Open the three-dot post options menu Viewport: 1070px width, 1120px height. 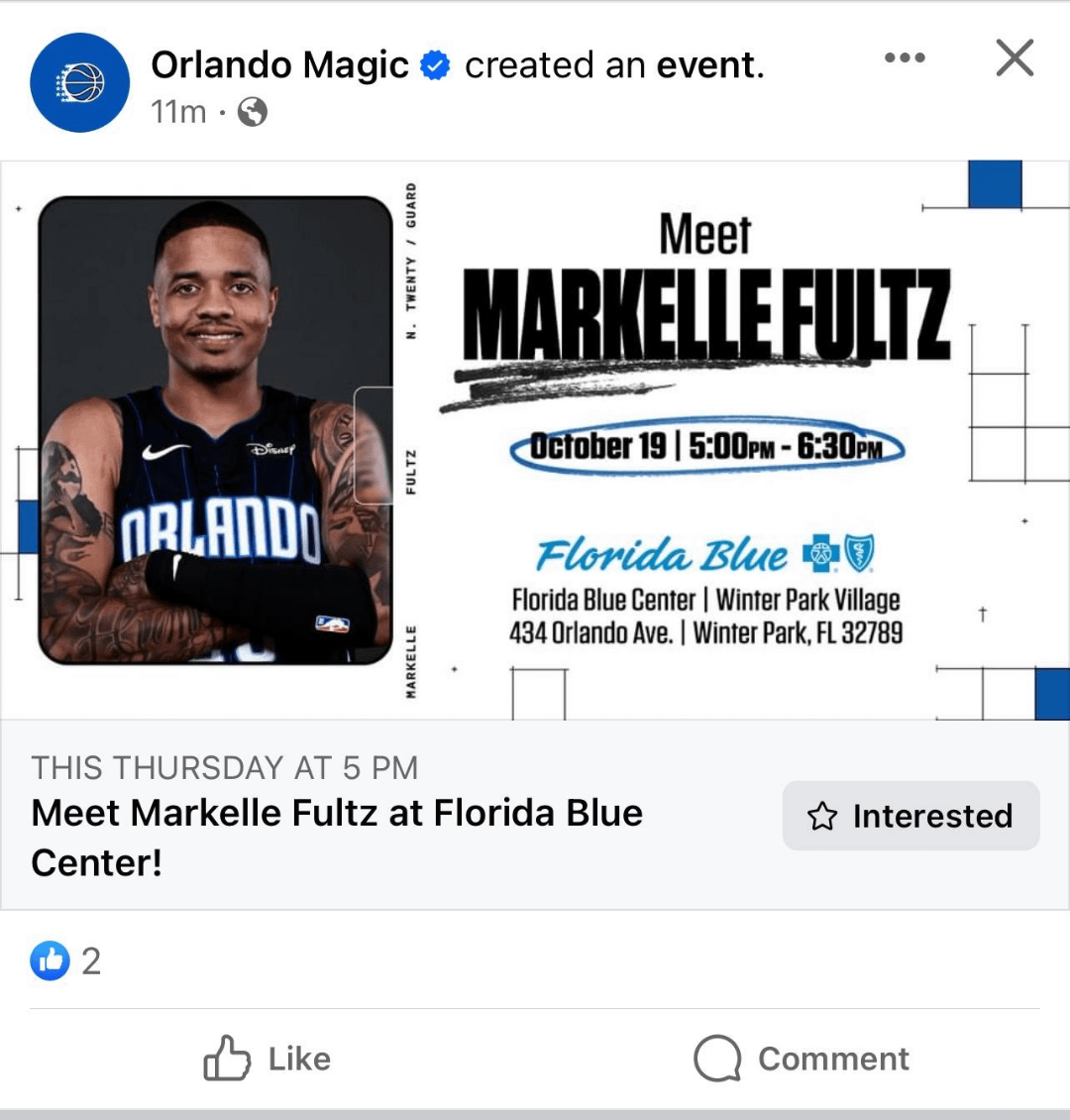(x=904, y=58)
